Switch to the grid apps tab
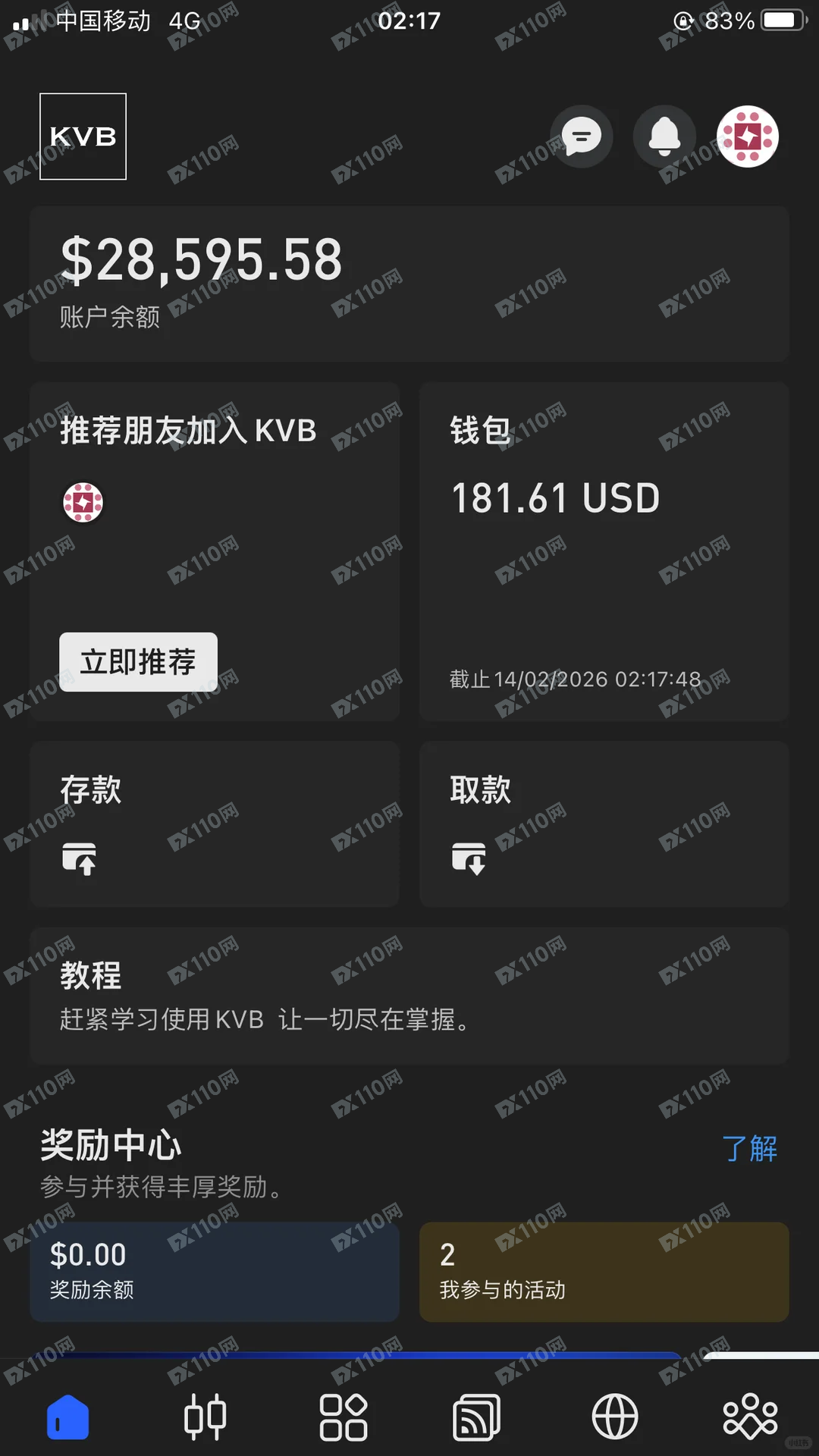The image size is (819, 1456). pyautogui.click(x=343, y=1417)
